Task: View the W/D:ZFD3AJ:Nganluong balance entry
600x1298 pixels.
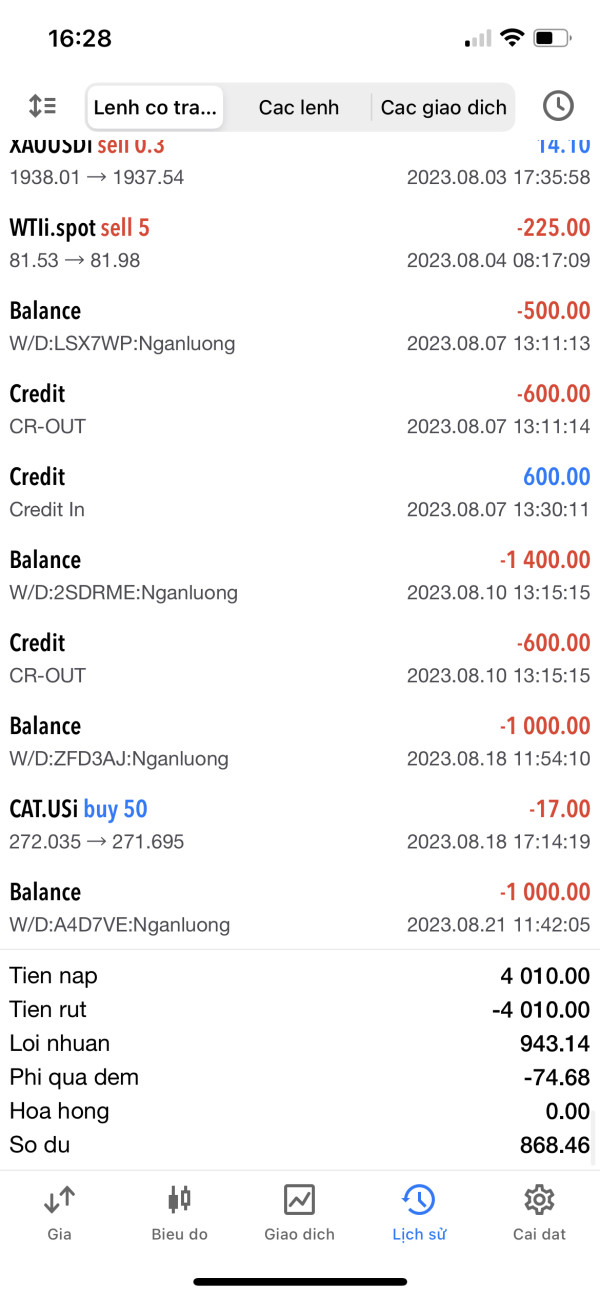Action: 300,741
